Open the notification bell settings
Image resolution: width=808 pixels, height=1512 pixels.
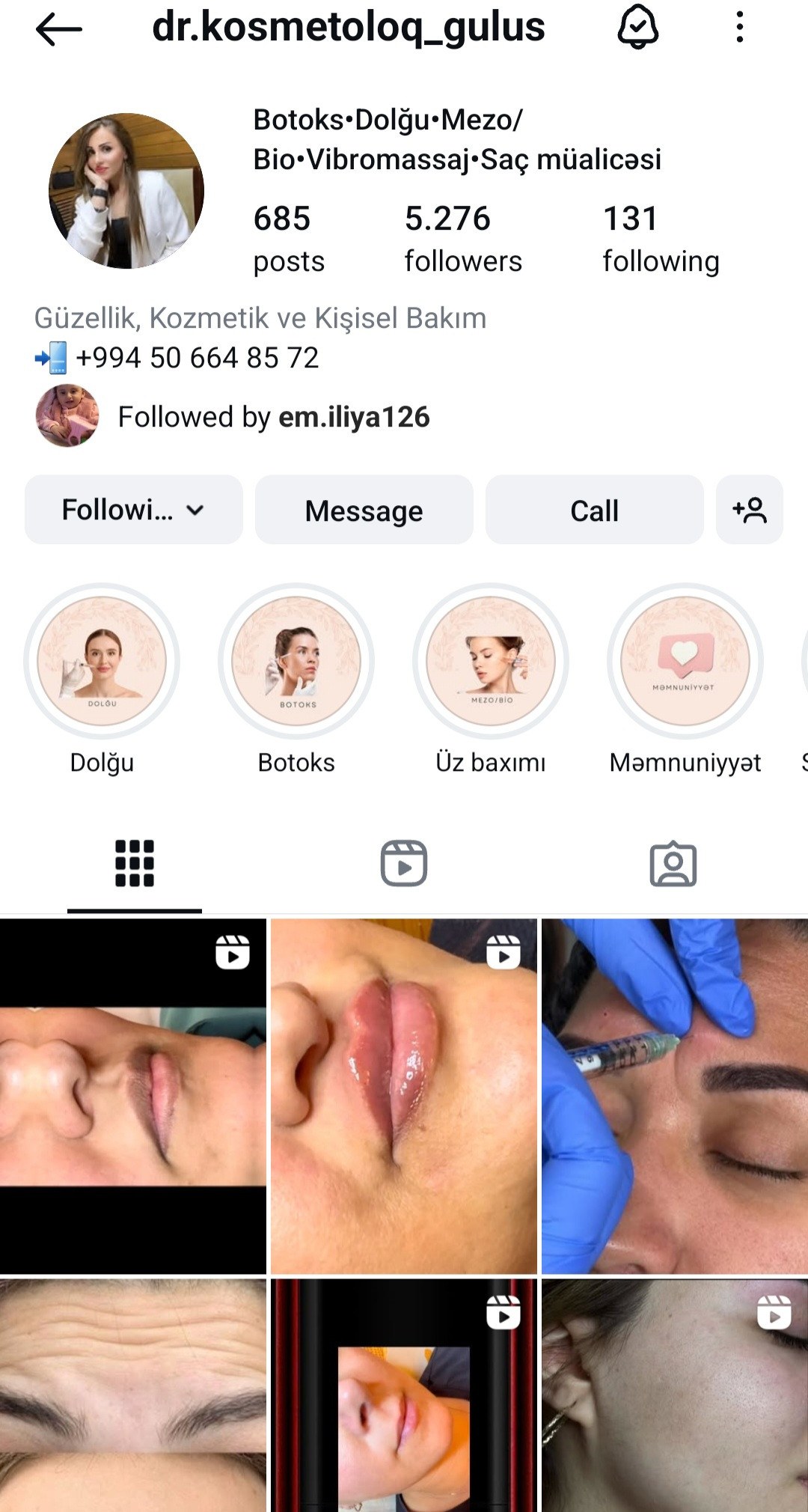click(x=637, y=28)
